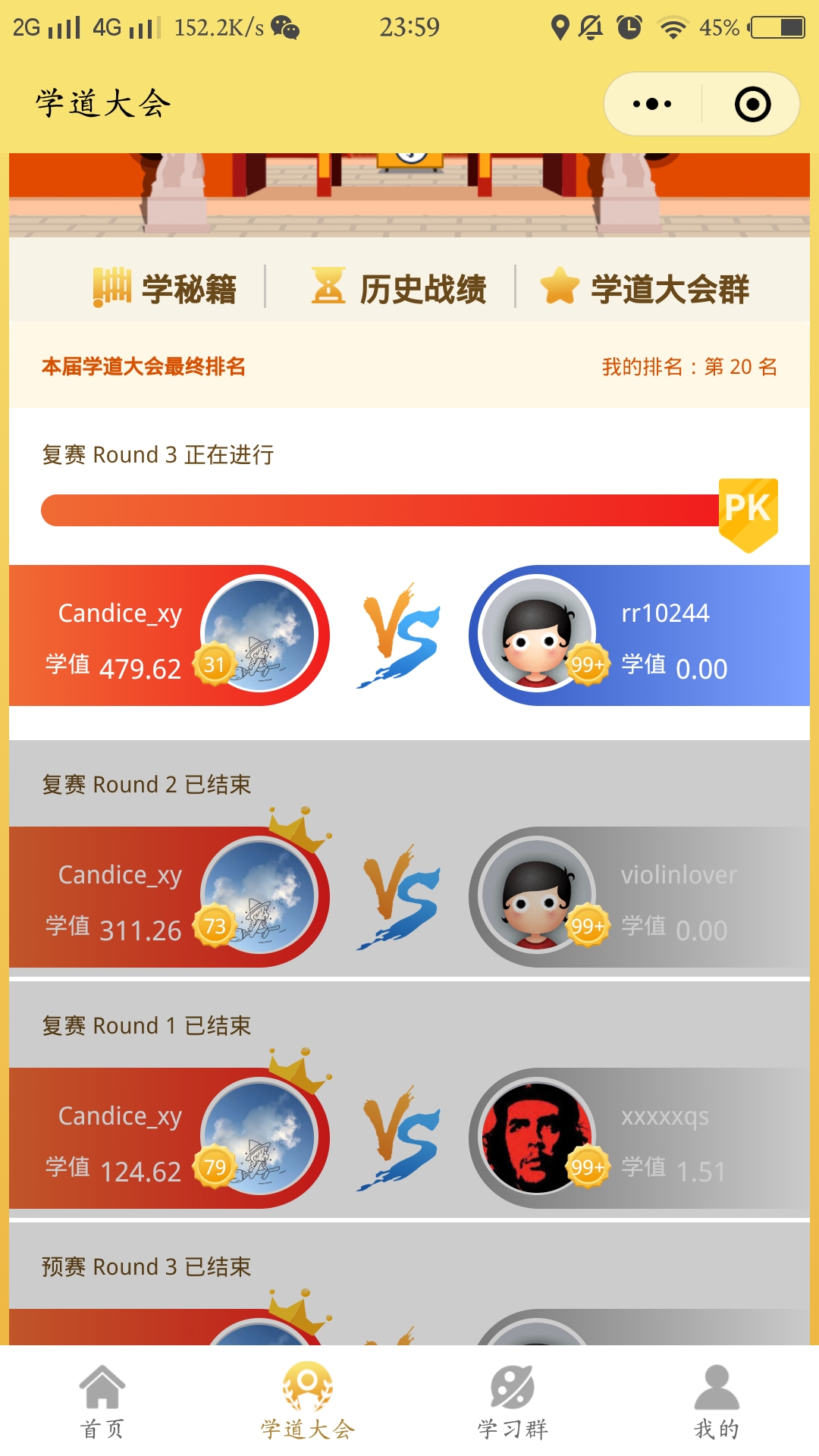Screen dimensions: 819x1456
Task: Open the 我的 profile tab
Action: tap(717, 1401)
